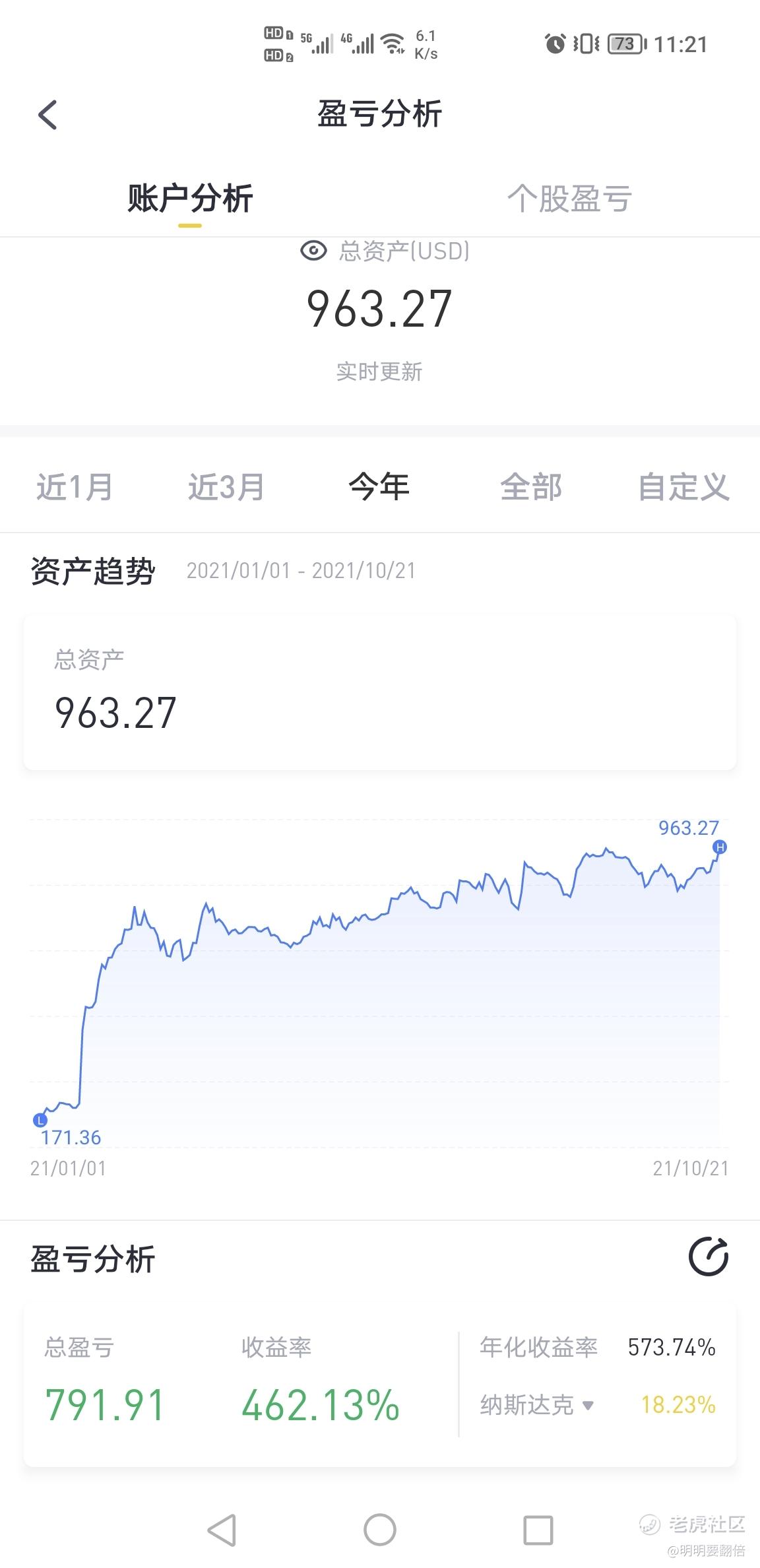Viewport: 760px width, 1568px height.
Task: Select the 近1月 time range
Action: pyautogui.click(x=74, y=487)
